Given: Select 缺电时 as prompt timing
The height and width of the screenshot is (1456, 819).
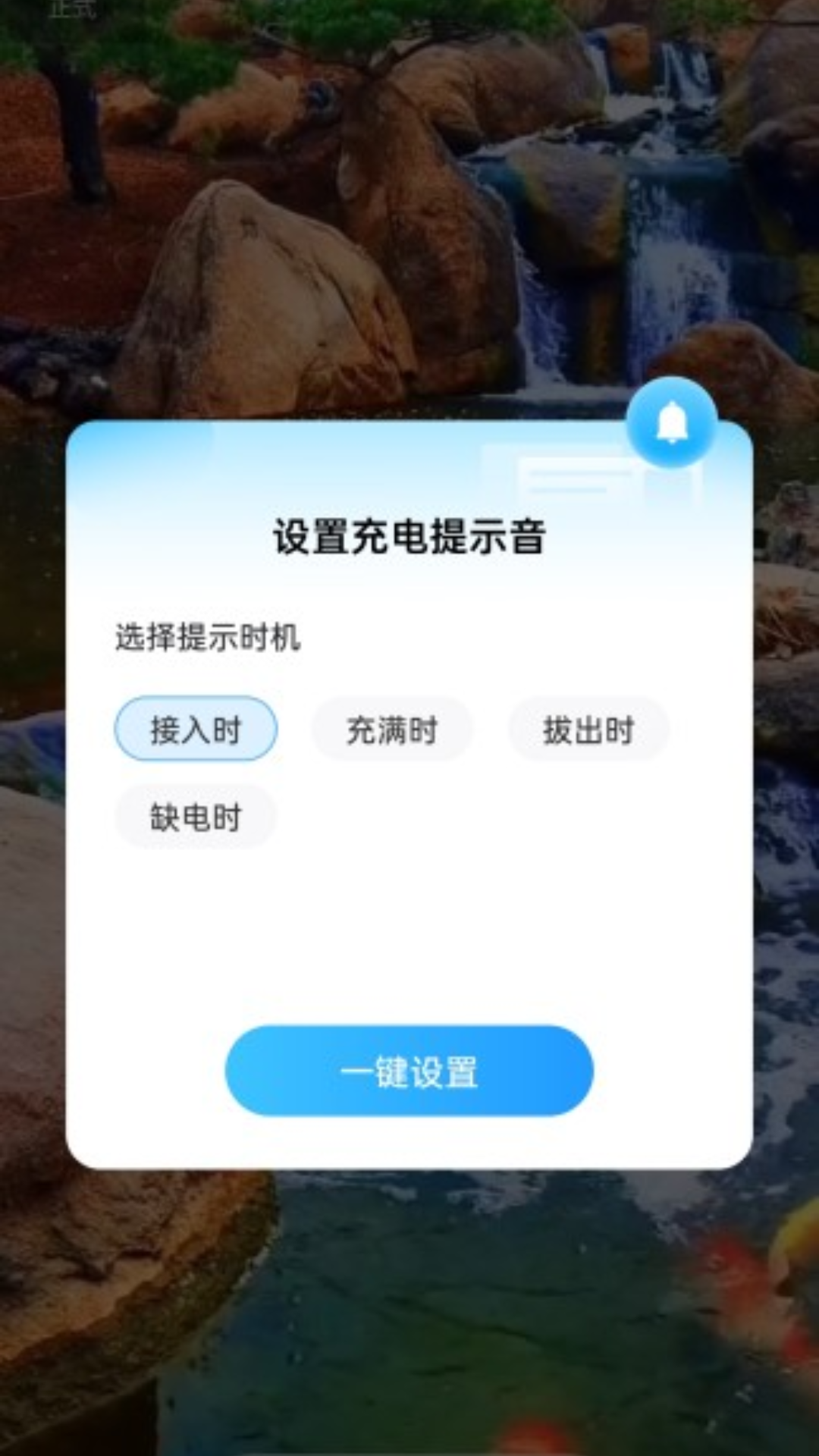Looking at the screenshot, I should (196, 817).
